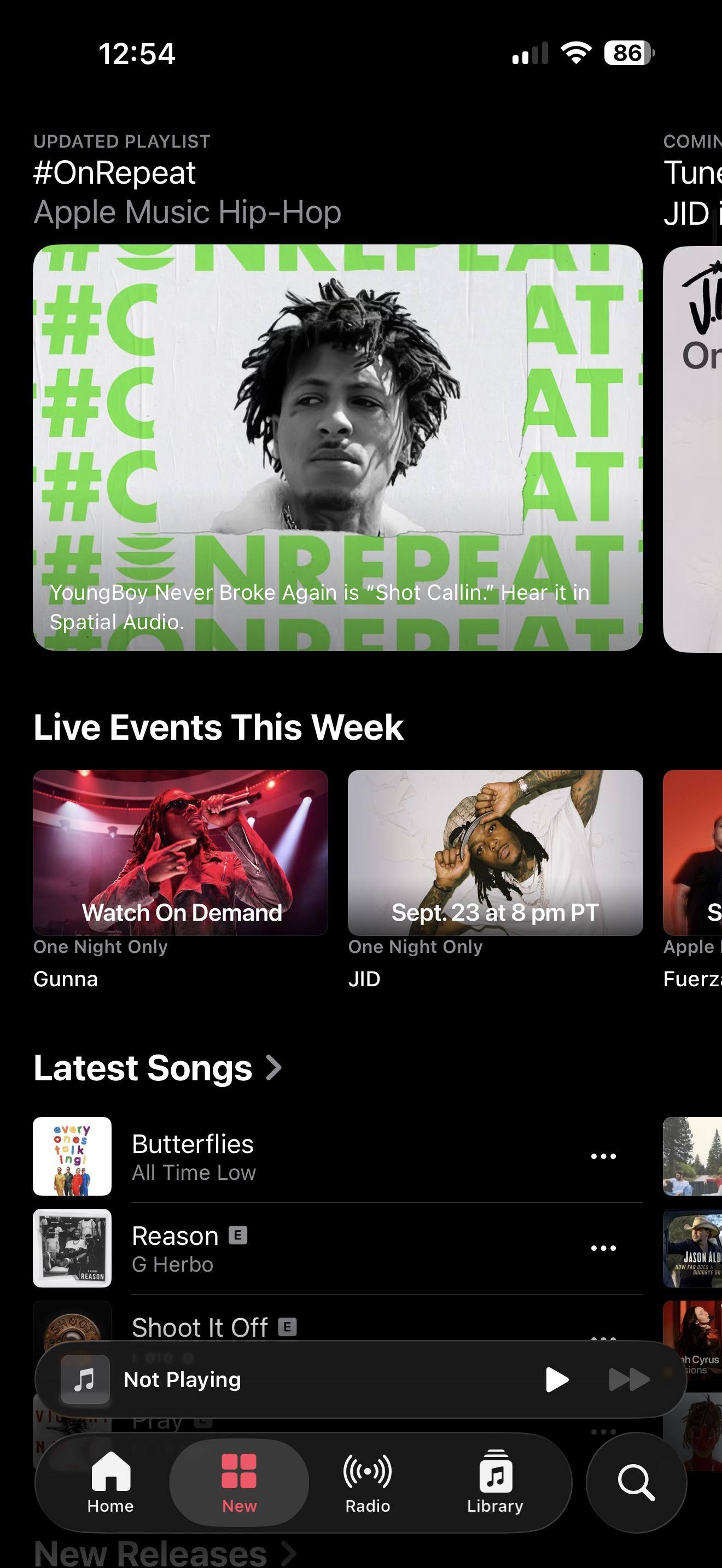Open the Latest Songs section

pyautogui.click(x=157, y=1068)
